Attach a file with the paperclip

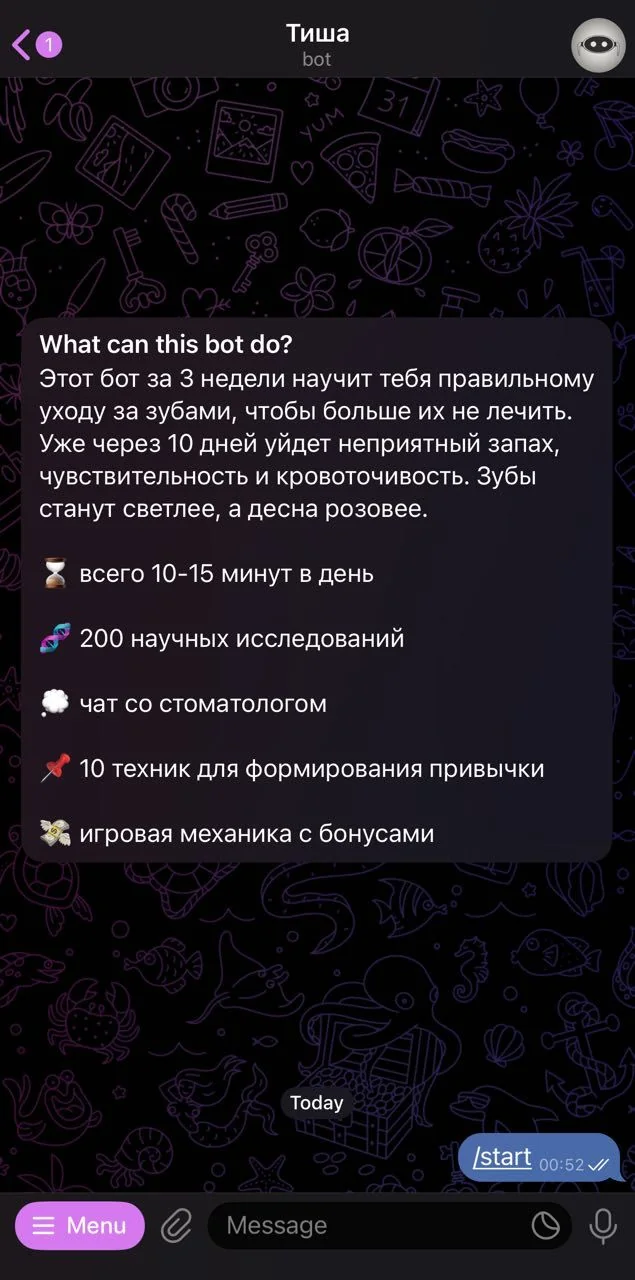click(176, 1225)
